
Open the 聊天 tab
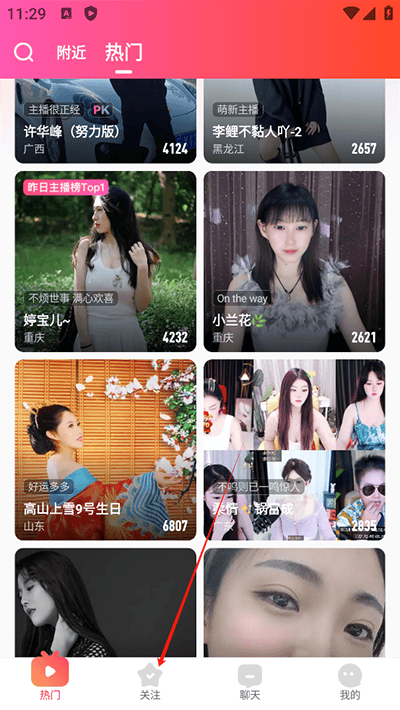250,682
